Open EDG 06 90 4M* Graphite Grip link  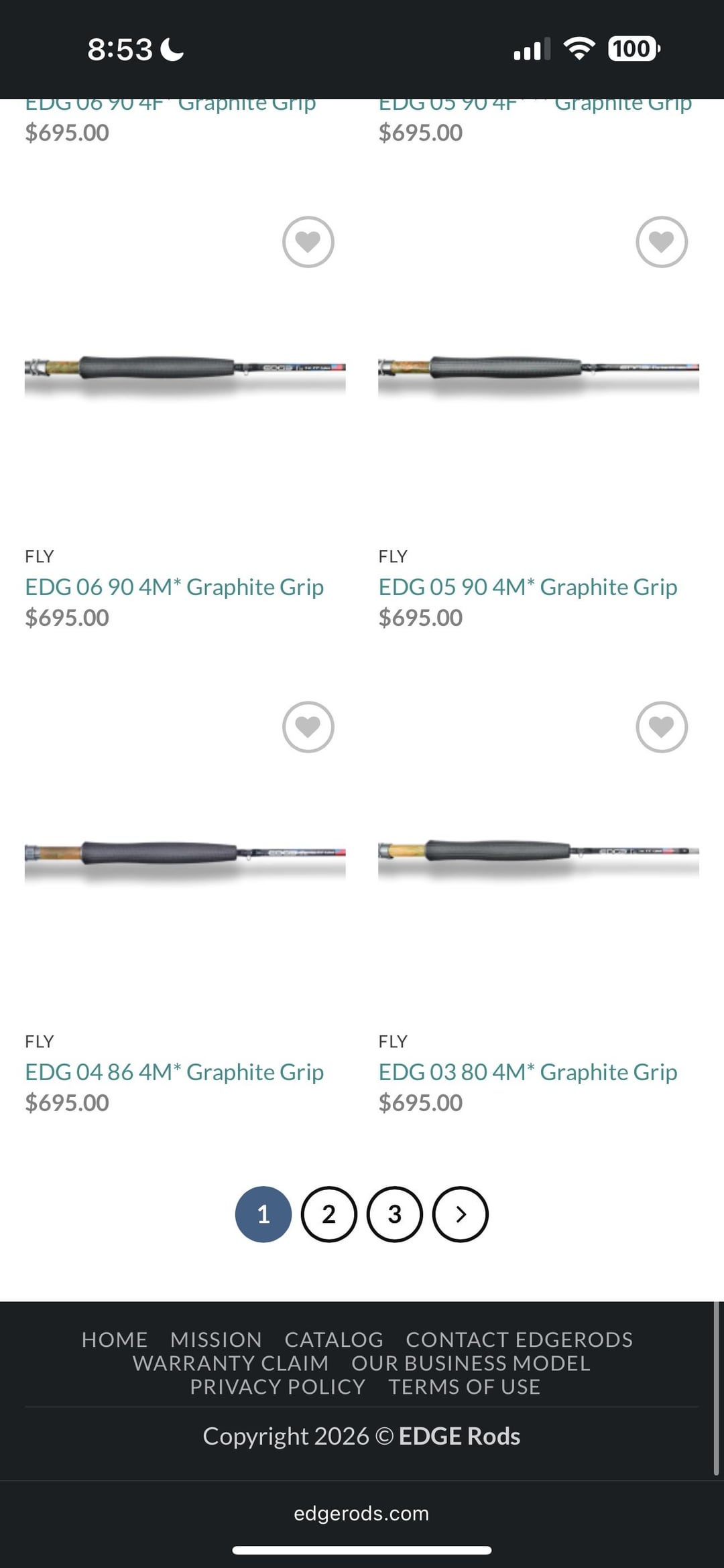[174, 587]
